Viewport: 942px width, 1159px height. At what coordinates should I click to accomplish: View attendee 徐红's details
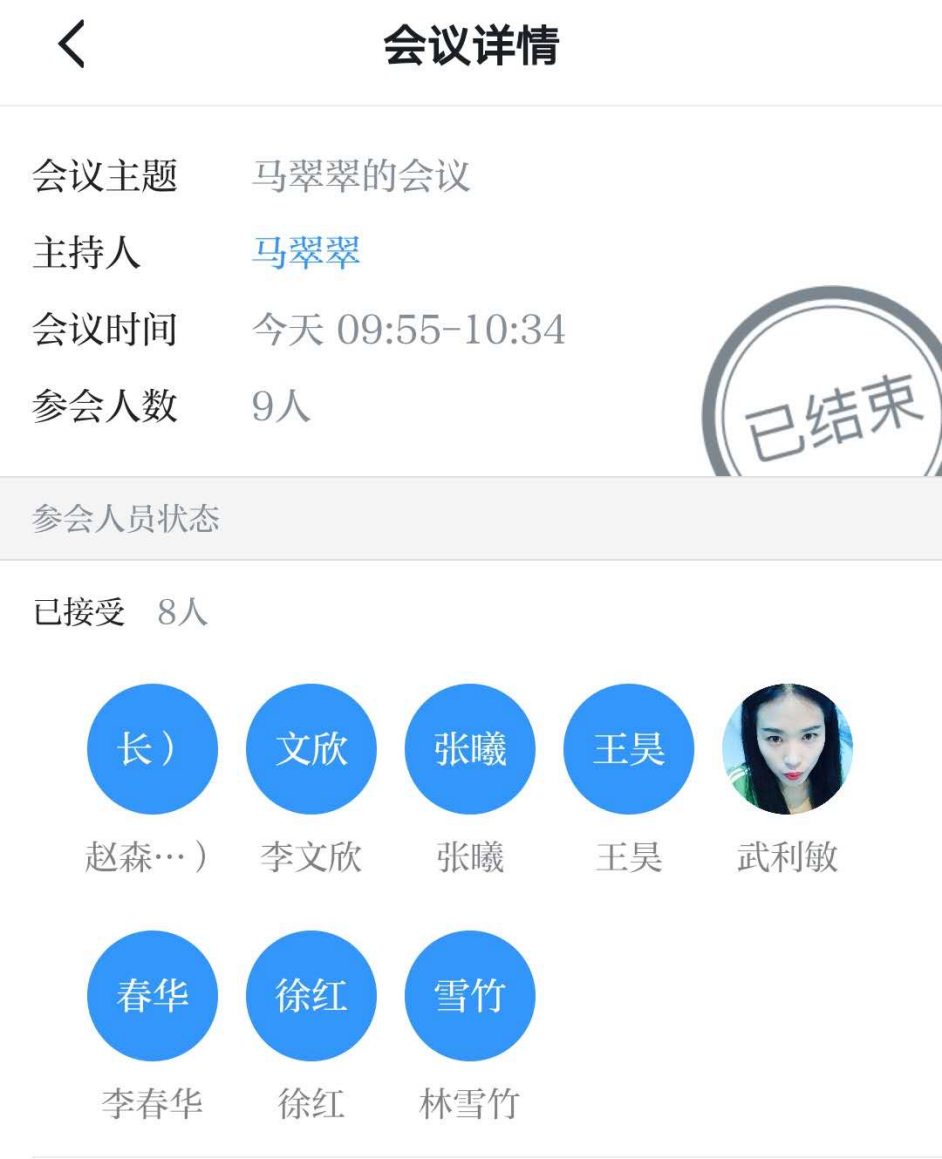[311, 996]
